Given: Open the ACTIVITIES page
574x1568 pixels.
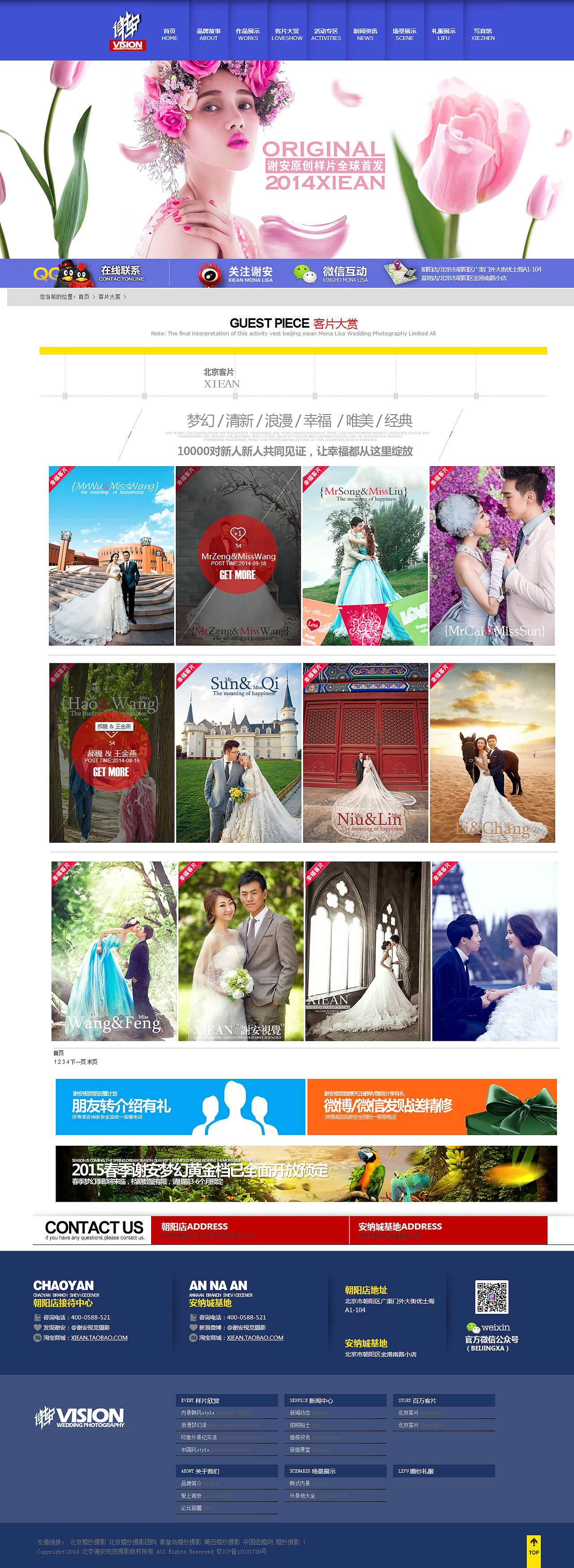Looking at the screenshot, I should pyautogui.click(x=326, y=35).
